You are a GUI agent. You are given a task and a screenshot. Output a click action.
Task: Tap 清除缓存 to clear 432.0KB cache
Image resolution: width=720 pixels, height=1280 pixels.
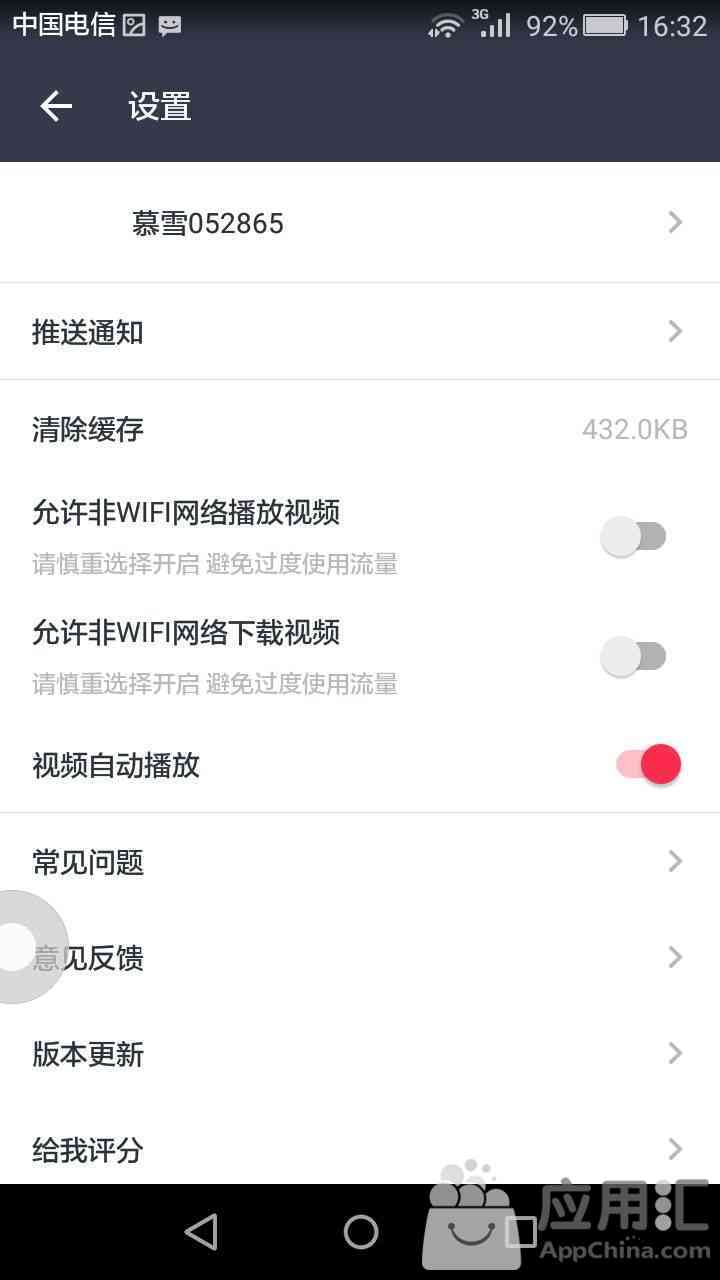point(360,429)
